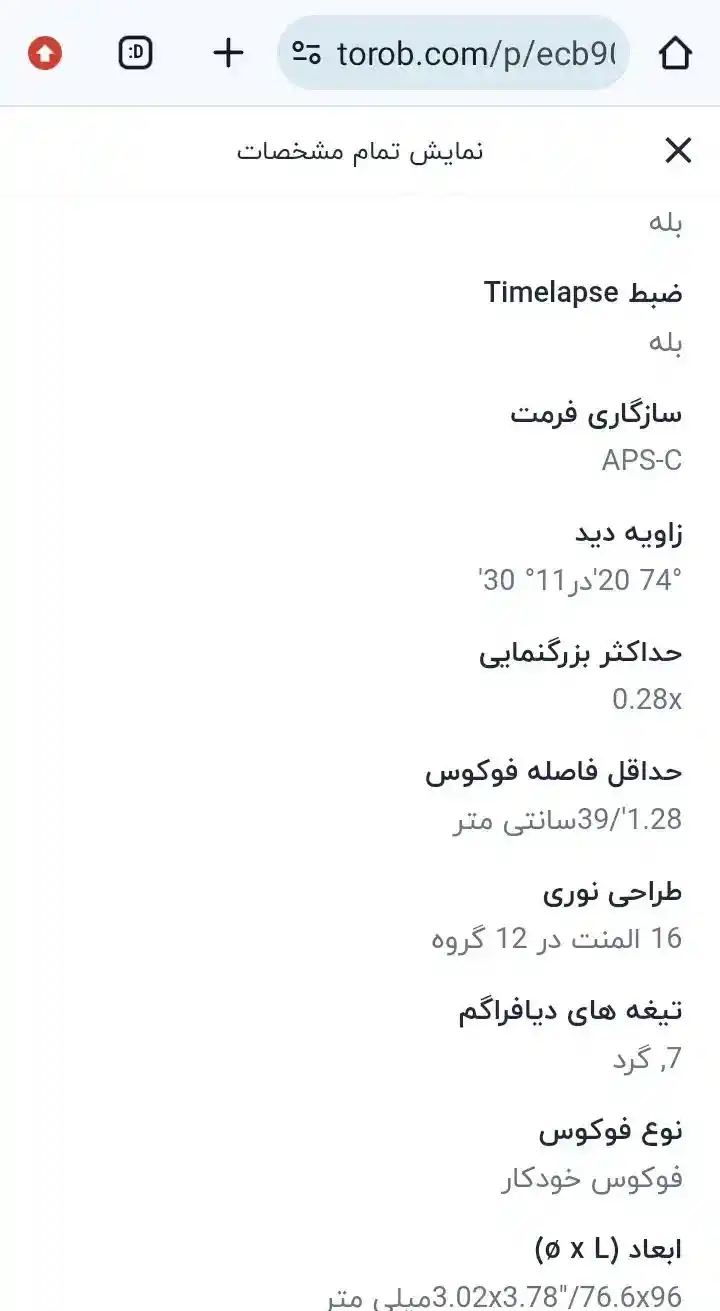Image resolution: width=720 pixels, height=1311 pixels.
Task: Go to the browser home page
Action: (x=676, y=53)
